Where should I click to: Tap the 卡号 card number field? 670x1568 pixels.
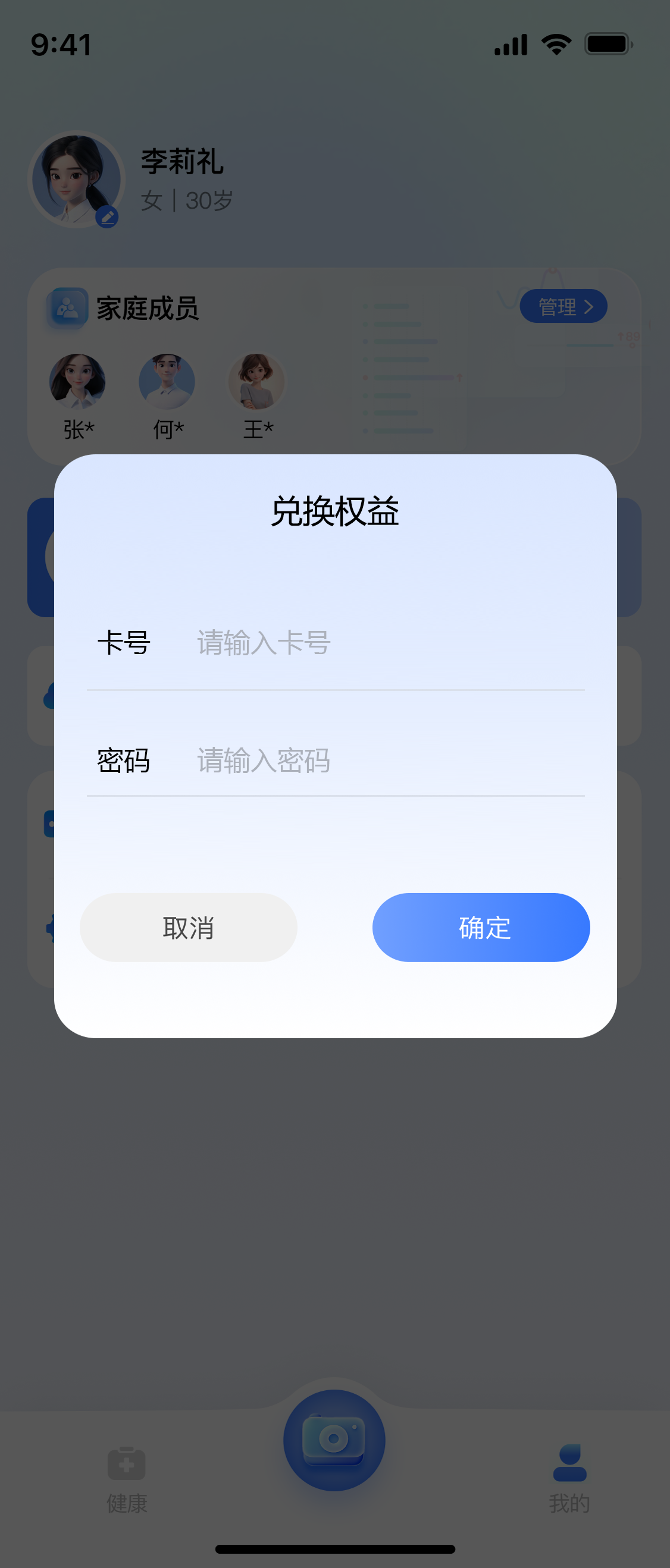[x=384, y=643]
